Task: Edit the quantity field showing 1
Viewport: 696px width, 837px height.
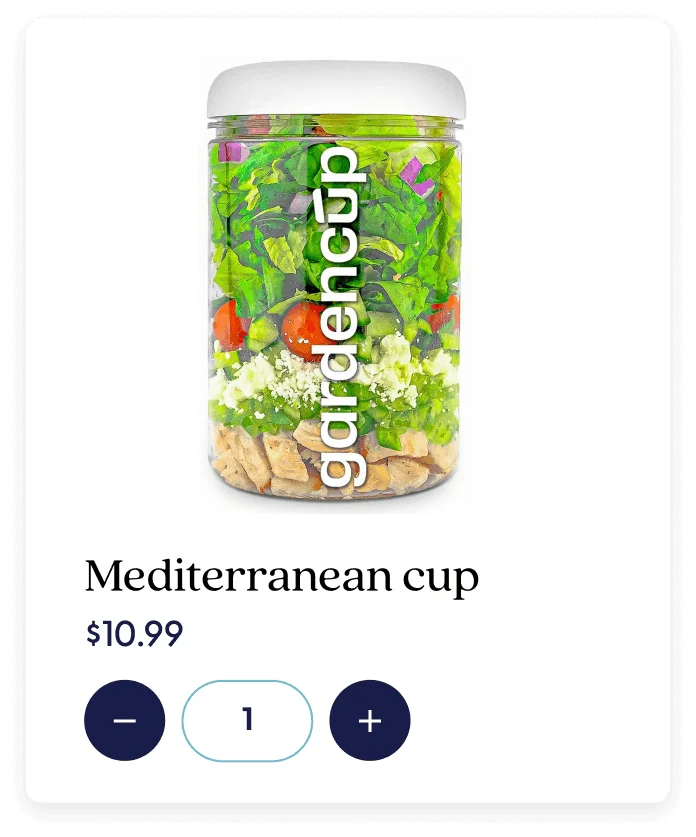Action: (x=247, y=720)
